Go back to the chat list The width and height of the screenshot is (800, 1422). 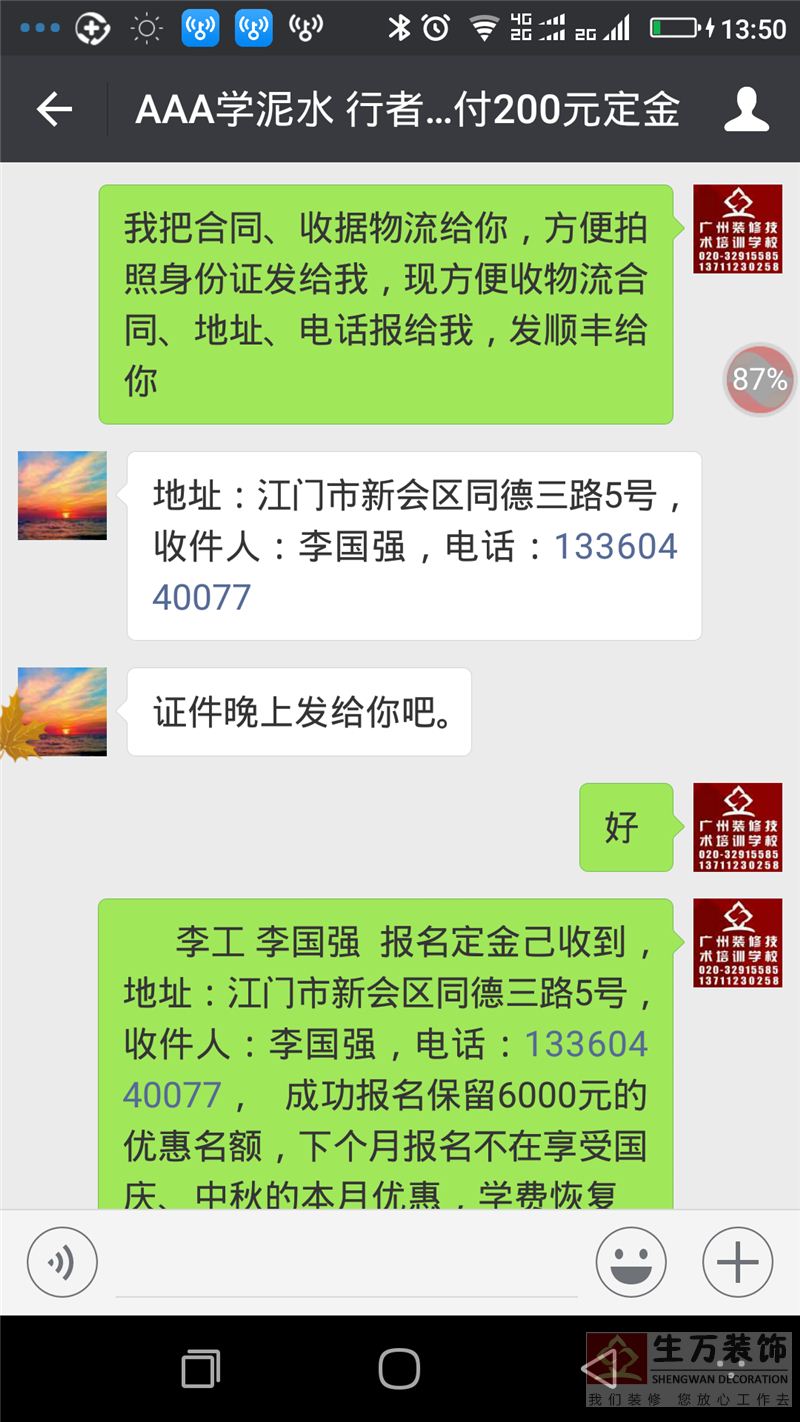point(54,109)
